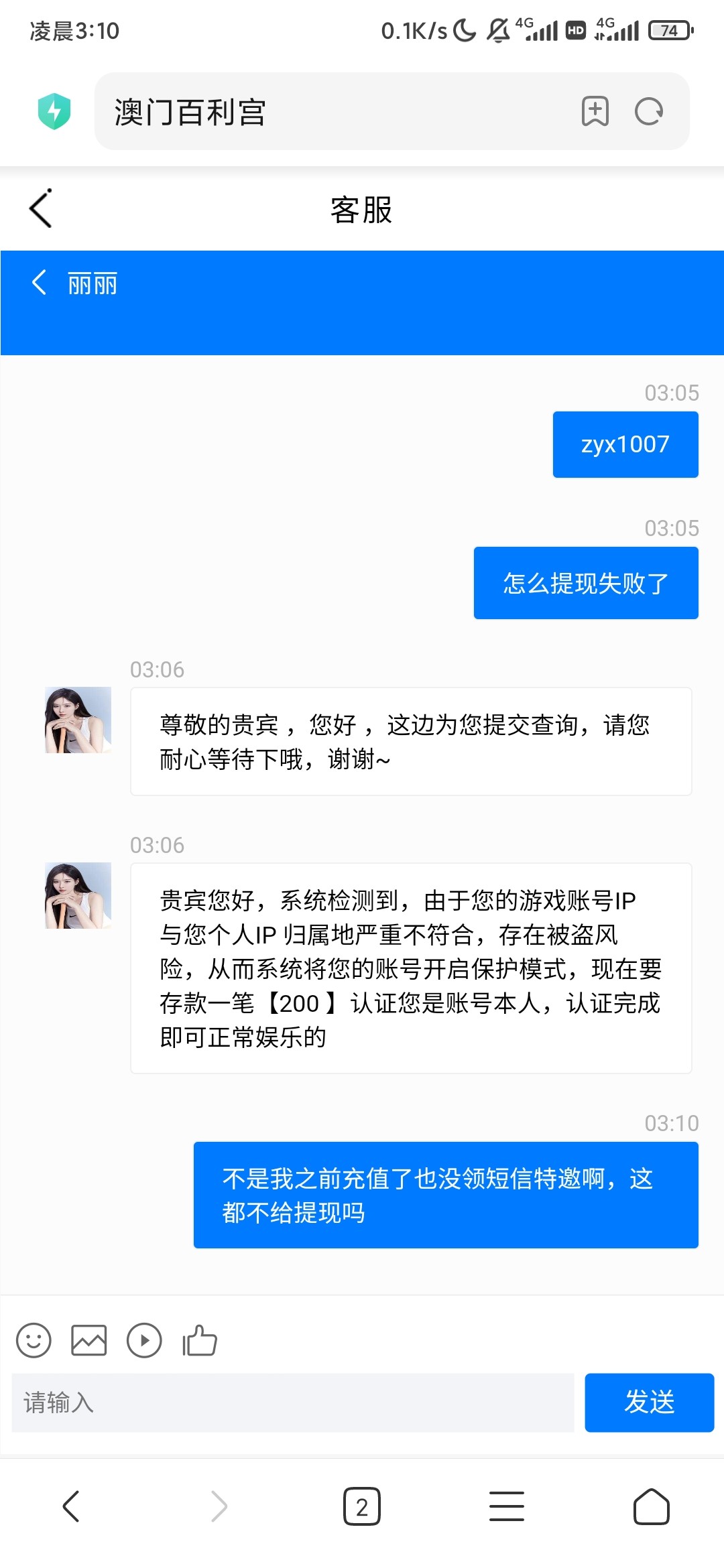Rate the service with thumbs up
The height and width of the screenshot is (1568, 724).
tap(200, 1340)
